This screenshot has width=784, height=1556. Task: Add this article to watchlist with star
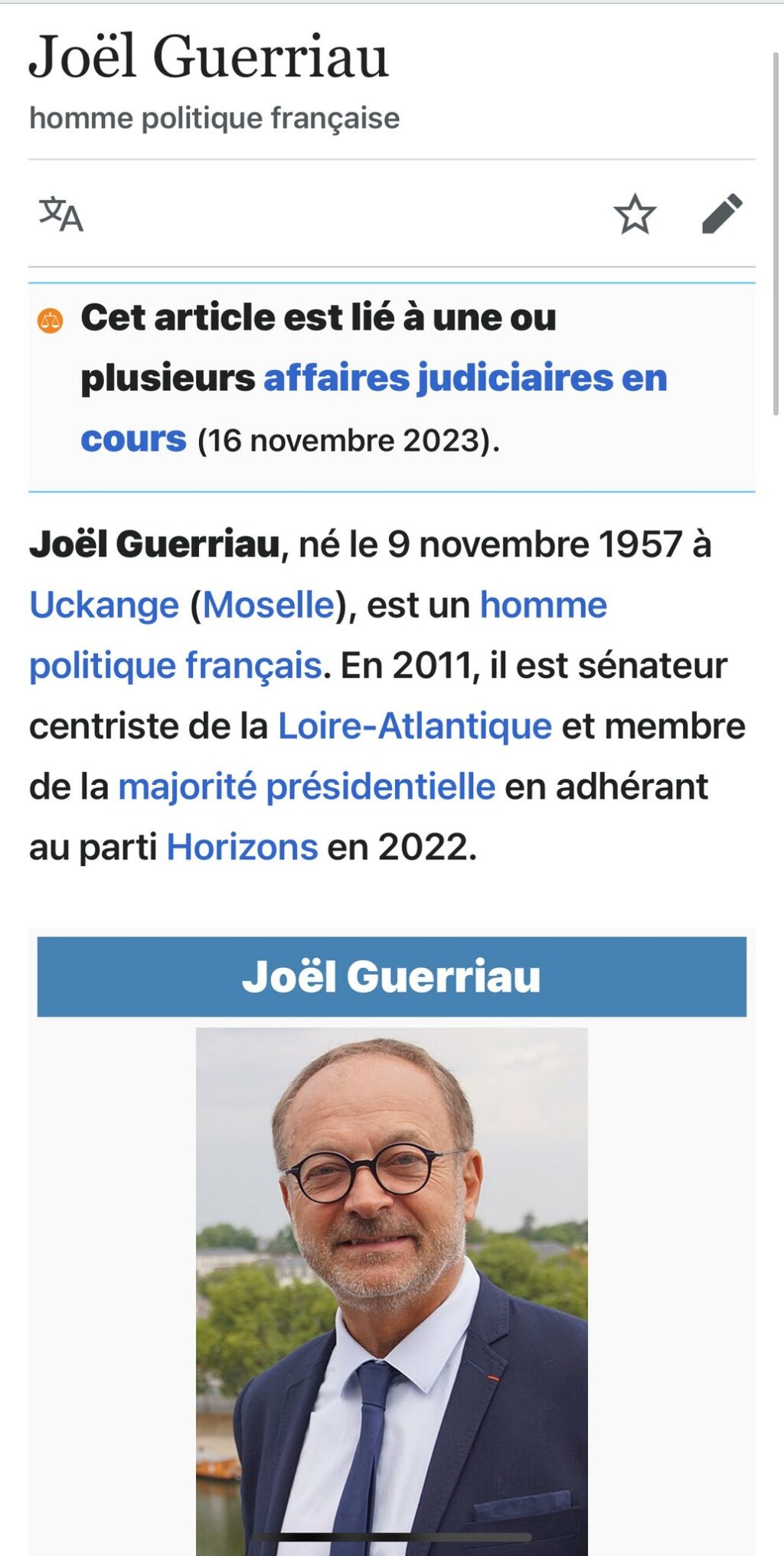click(x=635, y=214)
